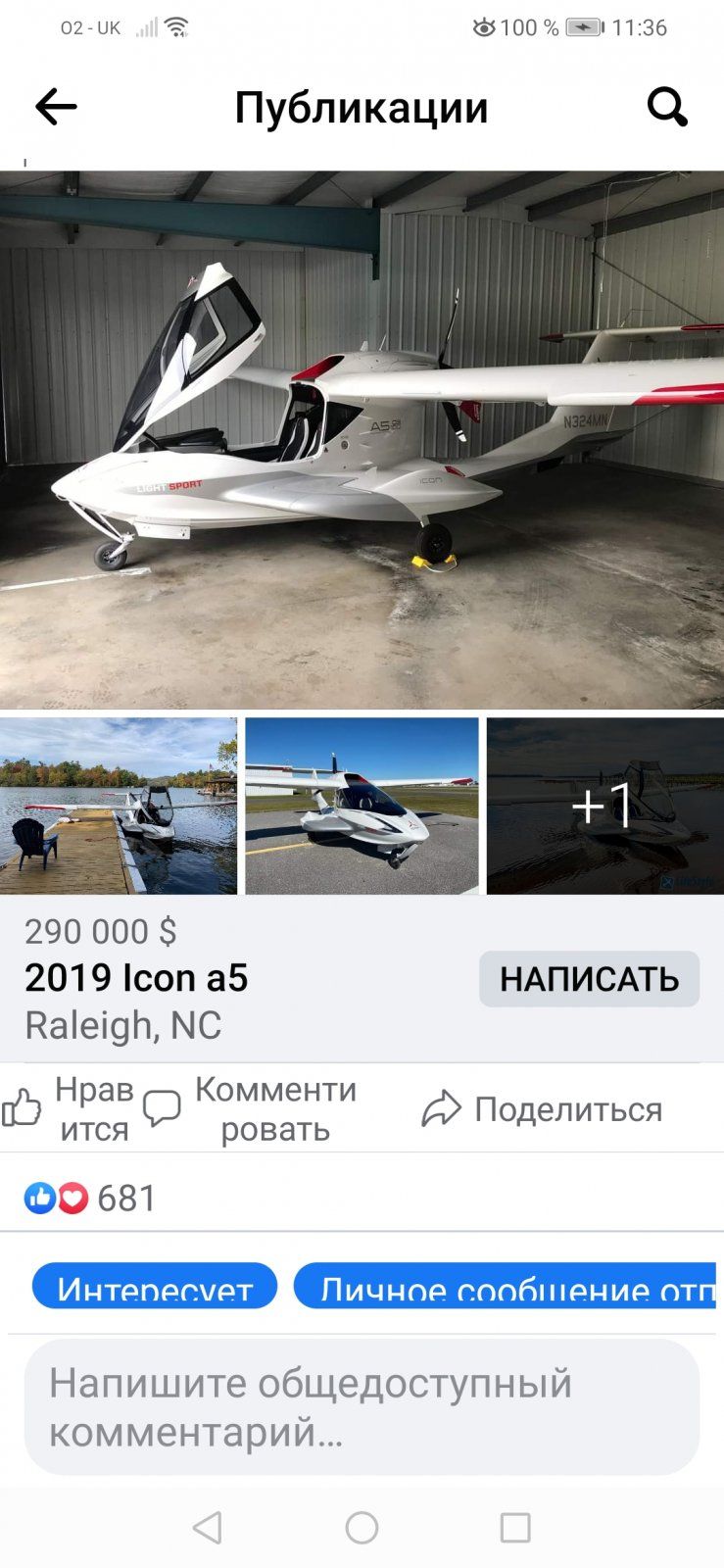The width and height of the screenshot is (724, 1568).
Task: Open the runway photo thumbnail
Action: [x=362, y=804]
